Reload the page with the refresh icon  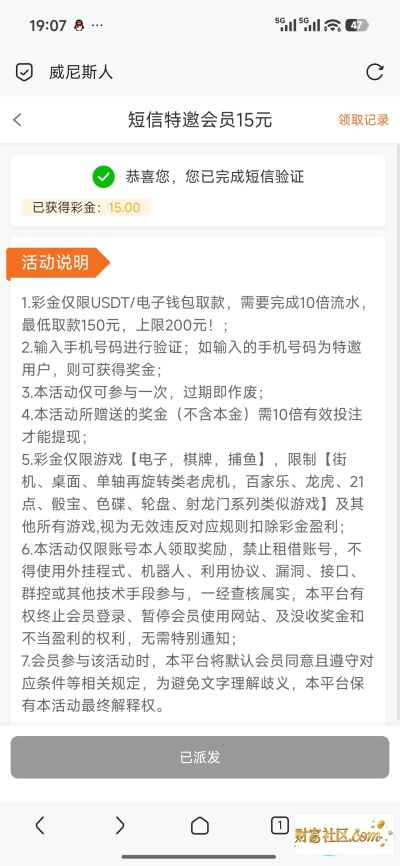[x=375, y=72]
